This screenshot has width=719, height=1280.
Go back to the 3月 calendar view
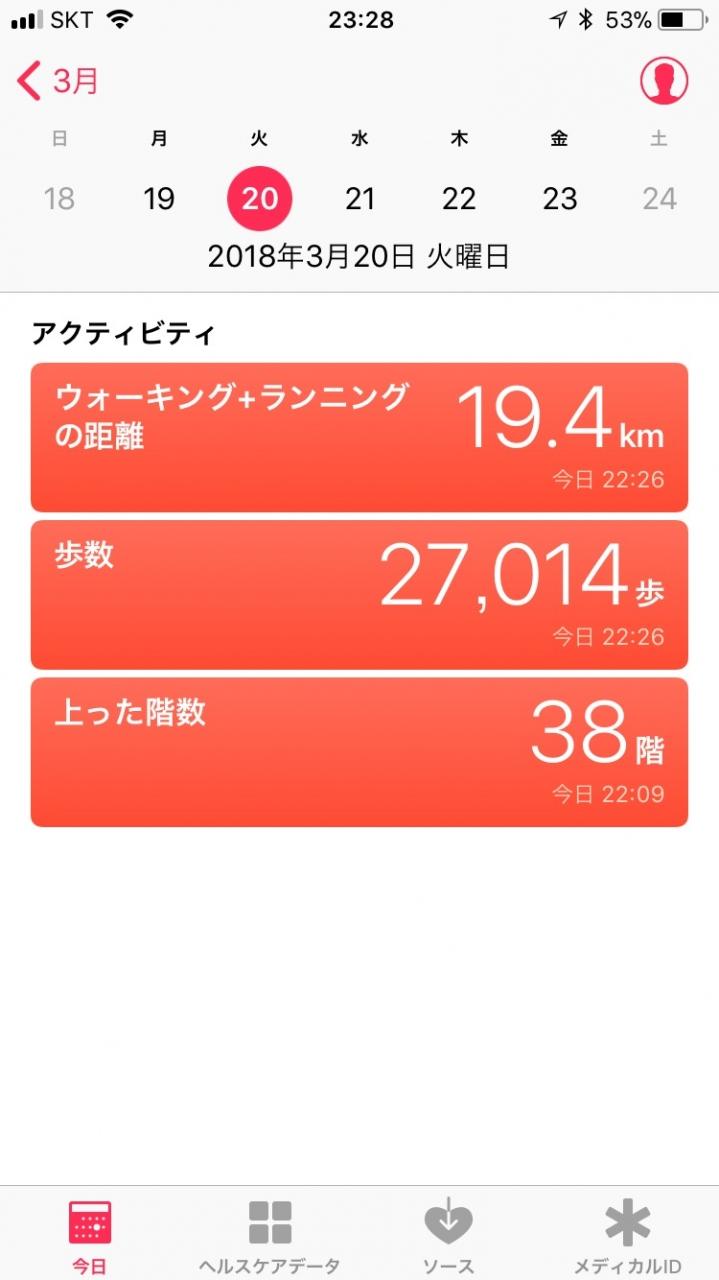point(60,81)
